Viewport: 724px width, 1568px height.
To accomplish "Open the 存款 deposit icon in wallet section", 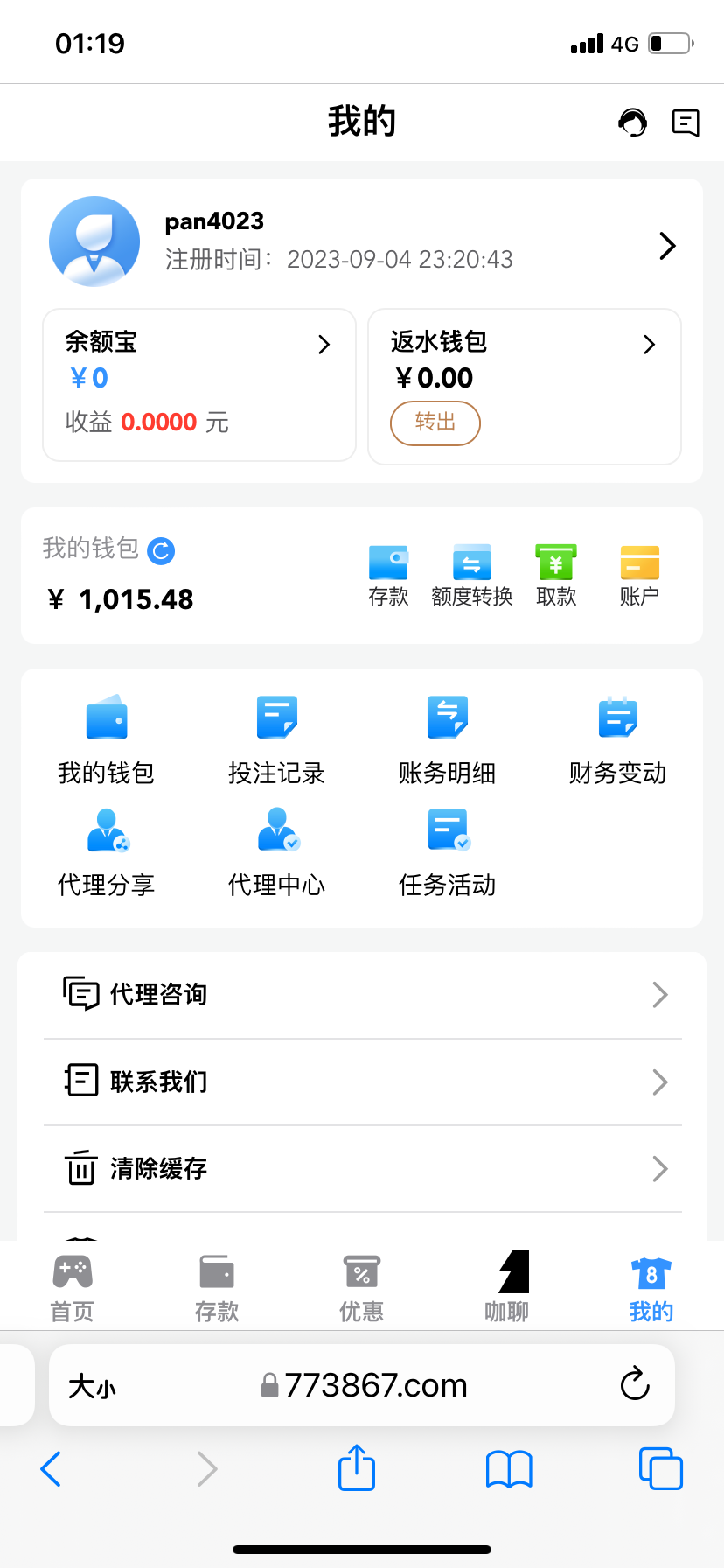I will tap(388, 573).
